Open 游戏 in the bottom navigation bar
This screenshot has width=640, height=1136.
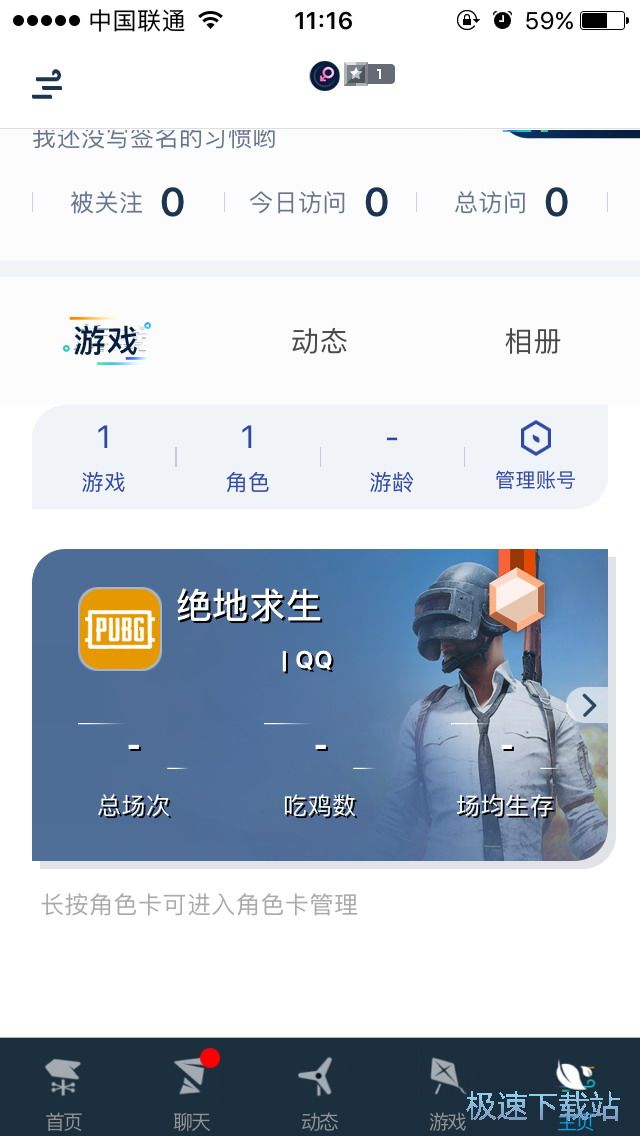(x=447, y=1092)
